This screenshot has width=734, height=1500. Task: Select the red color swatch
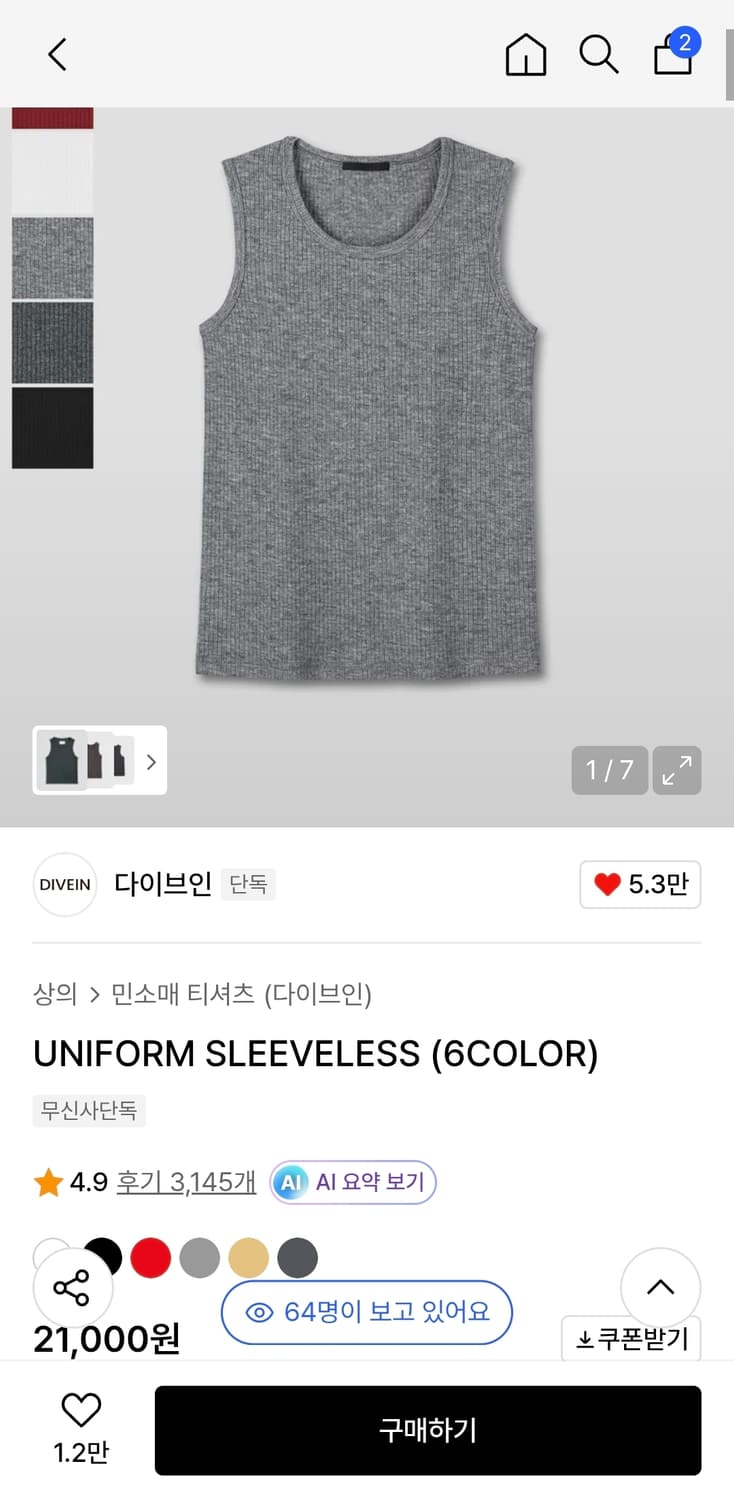(x=150, y=1256)
